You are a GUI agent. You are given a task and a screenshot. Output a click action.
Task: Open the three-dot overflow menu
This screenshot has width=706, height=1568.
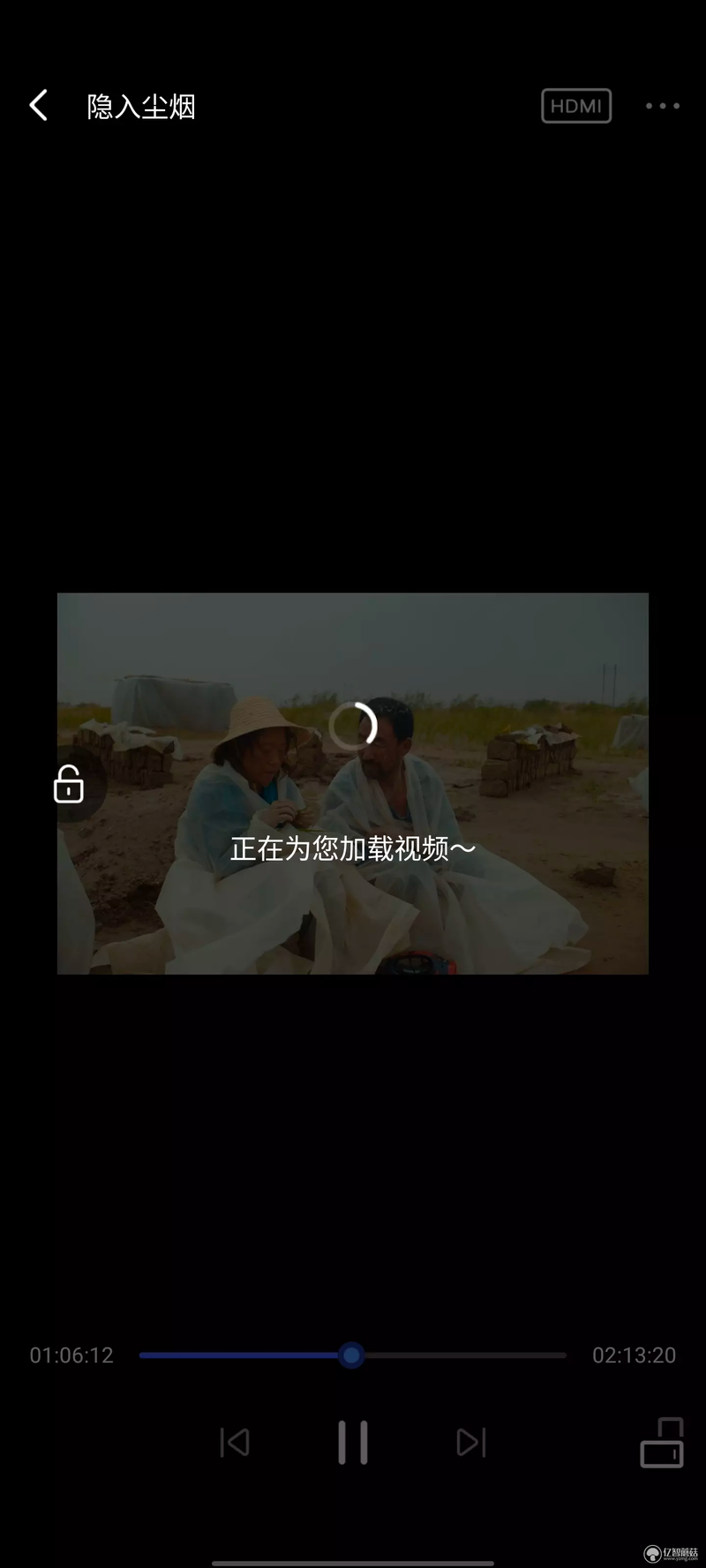(662, 106)
